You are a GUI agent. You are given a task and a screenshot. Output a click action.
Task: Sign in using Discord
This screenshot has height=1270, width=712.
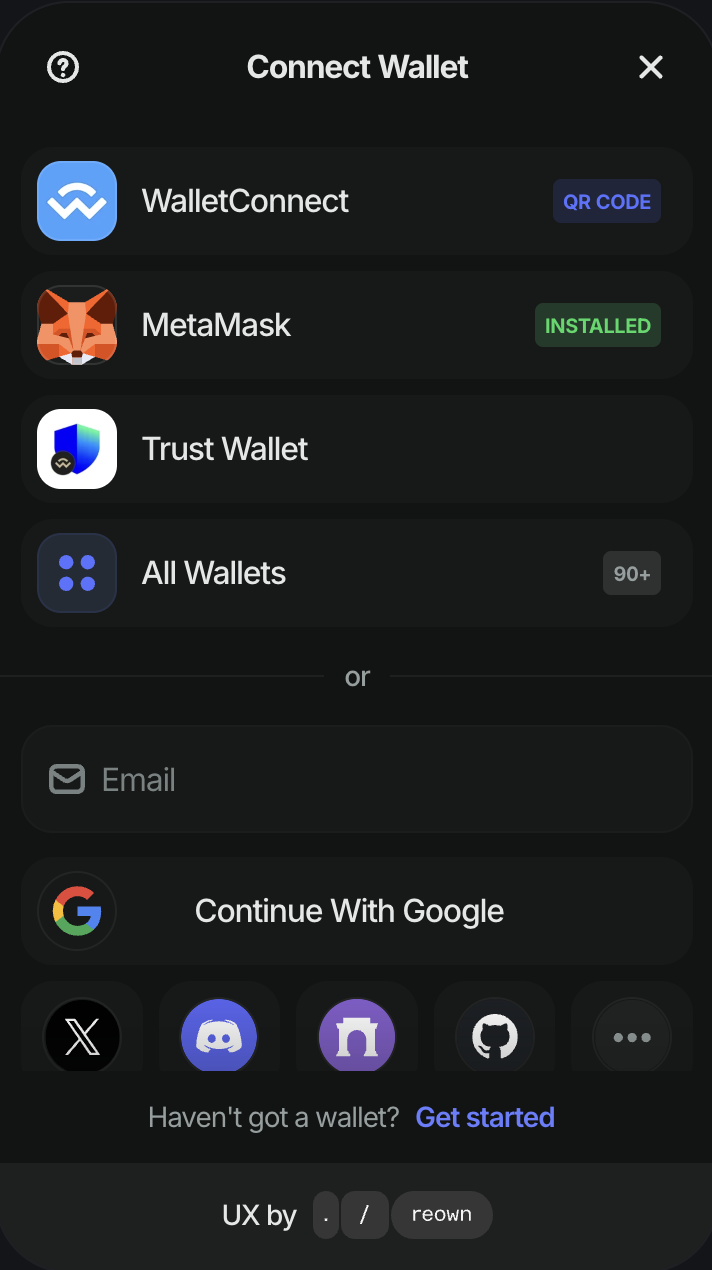point(219,1036)
